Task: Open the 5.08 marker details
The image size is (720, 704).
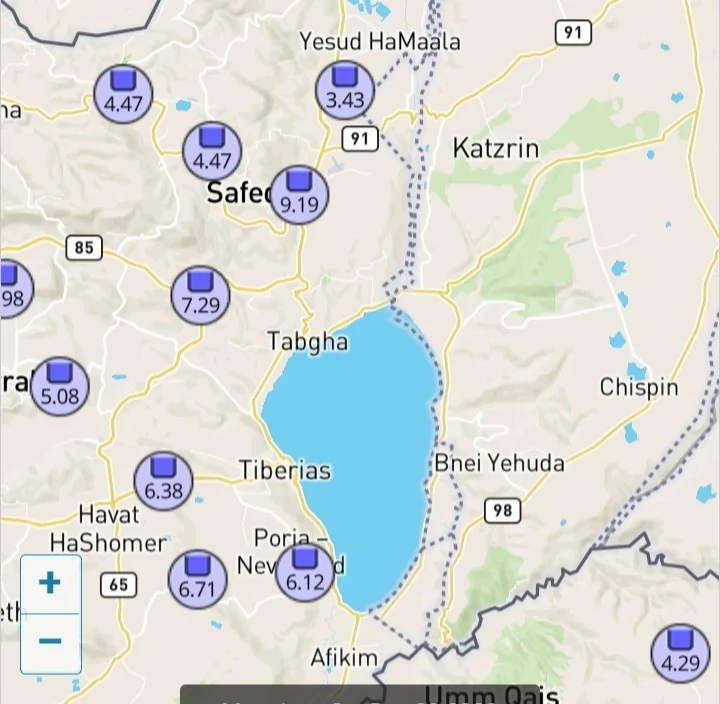Action: (60, 386)
